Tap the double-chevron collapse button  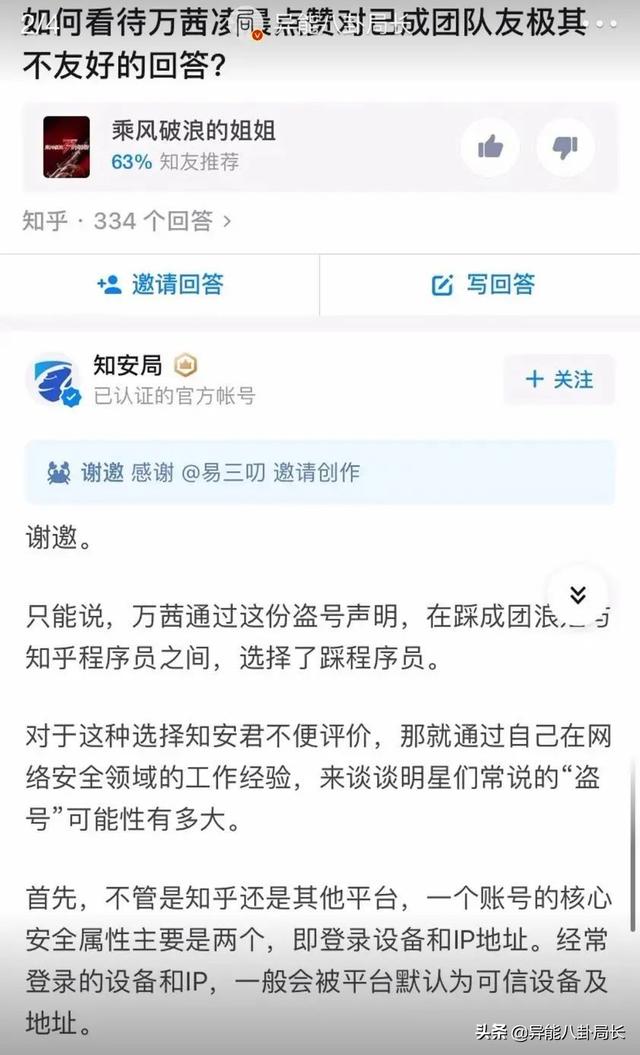pos(577,595)
